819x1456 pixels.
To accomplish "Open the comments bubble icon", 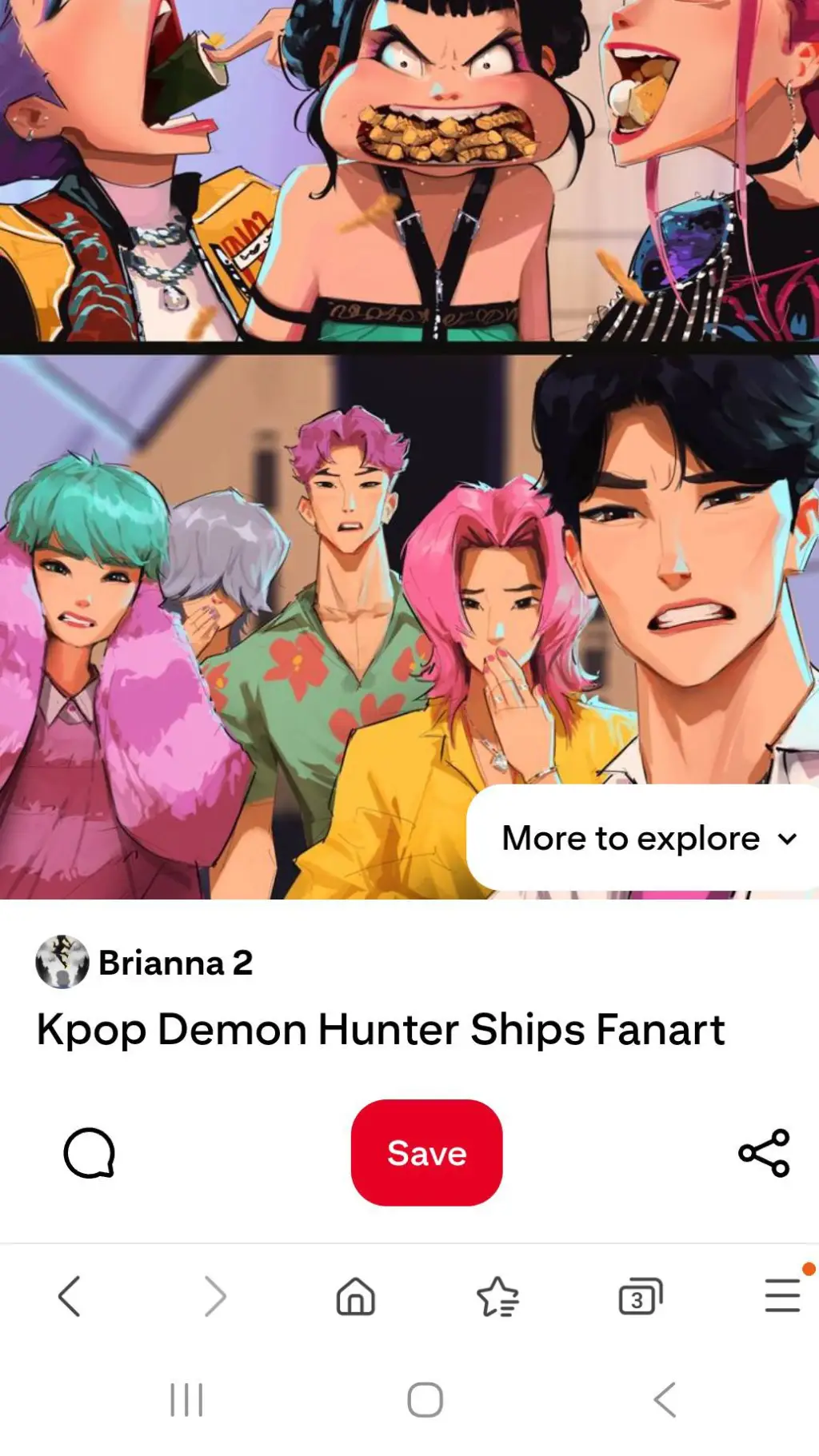I will pos(89,1153).
